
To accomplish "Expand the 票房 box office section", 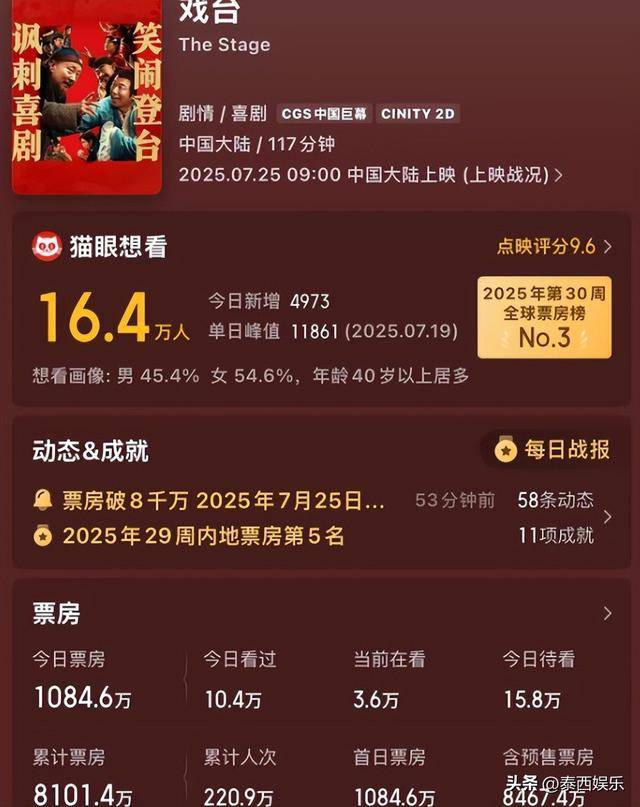I will pyautogui.click(x=606, y=613).
